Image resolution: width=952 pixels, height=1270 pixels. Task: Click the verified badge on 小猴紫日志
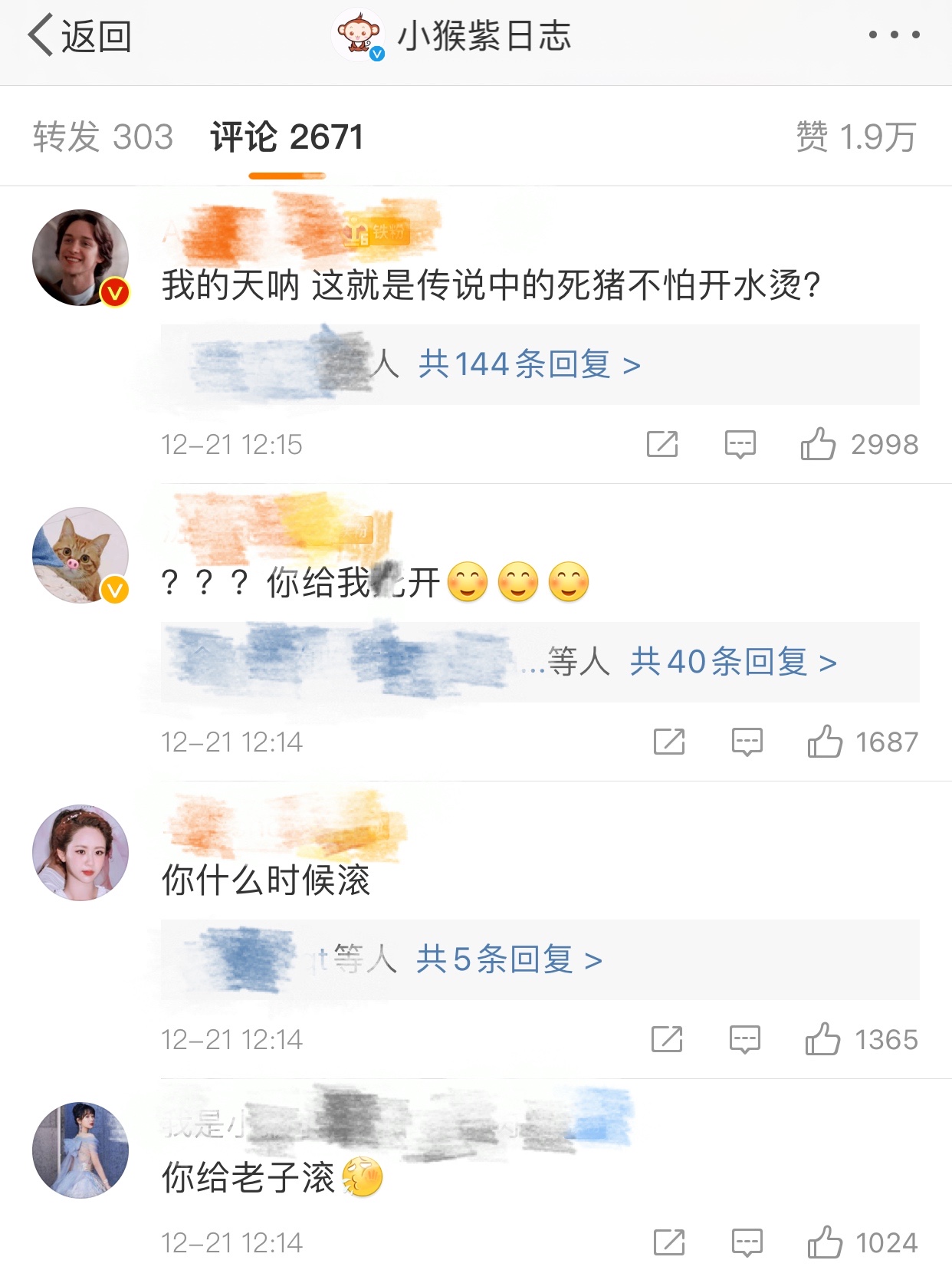[x=376, y=53]
